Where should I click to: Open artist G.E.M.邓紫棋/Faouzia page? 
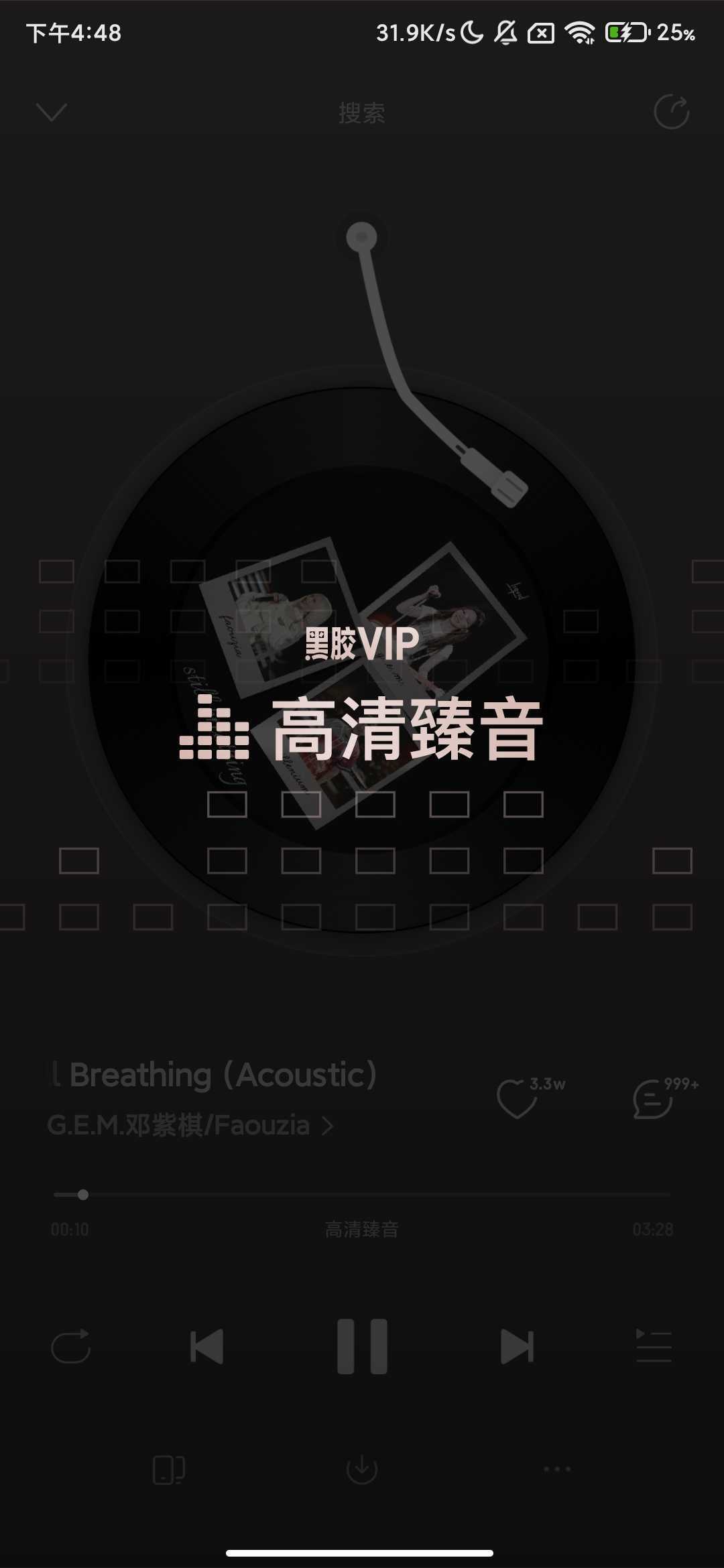190,1126
